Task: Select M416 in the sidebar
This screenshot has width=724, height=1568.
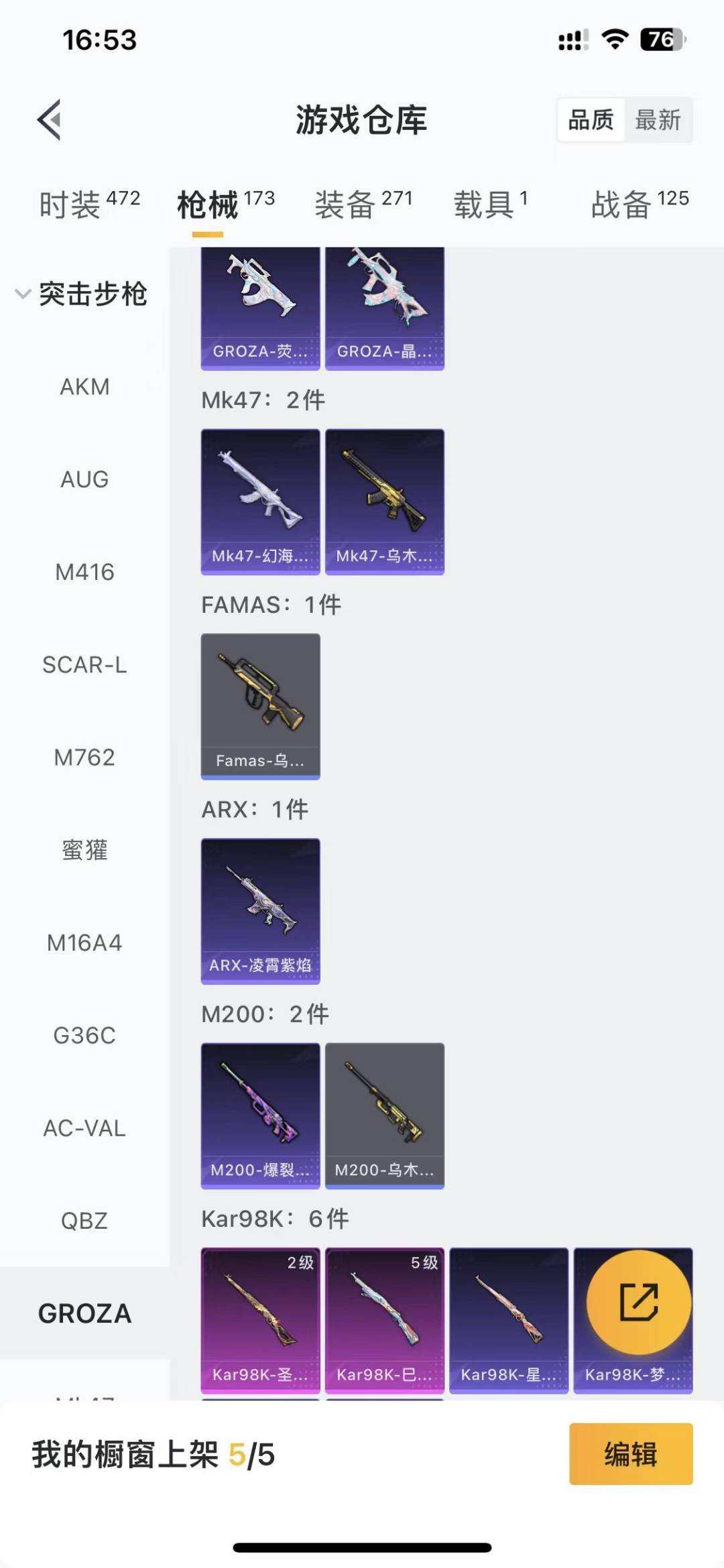Action: (84, 572)
